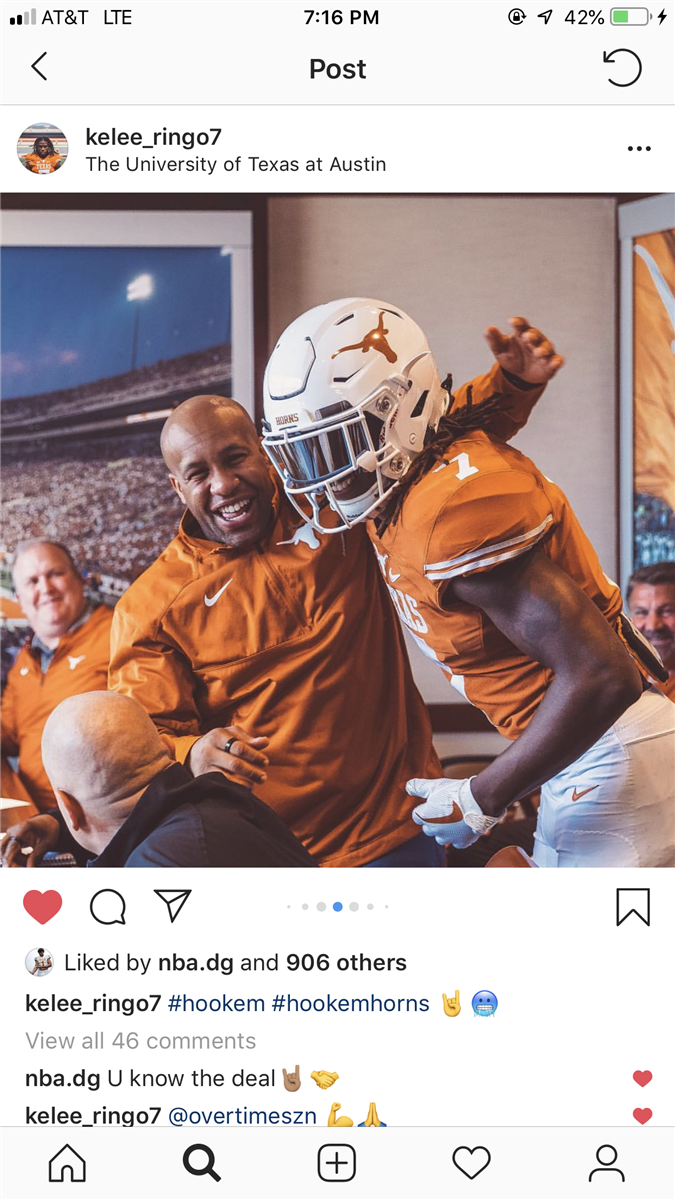Refresh the post with the reload icon
Viewport: 675px width, 1200px height.
coord(622,68)
